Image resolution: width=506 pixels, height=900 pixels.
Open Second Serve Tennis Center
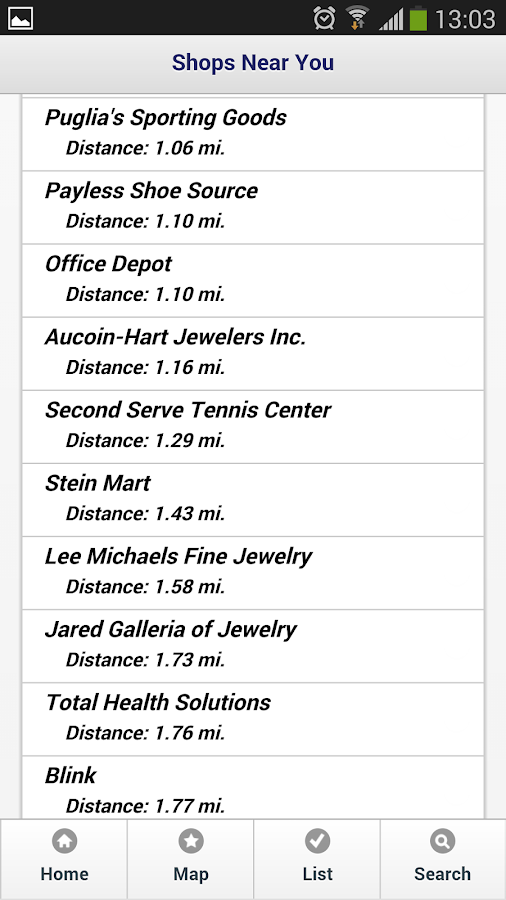(x=253, y=427)
